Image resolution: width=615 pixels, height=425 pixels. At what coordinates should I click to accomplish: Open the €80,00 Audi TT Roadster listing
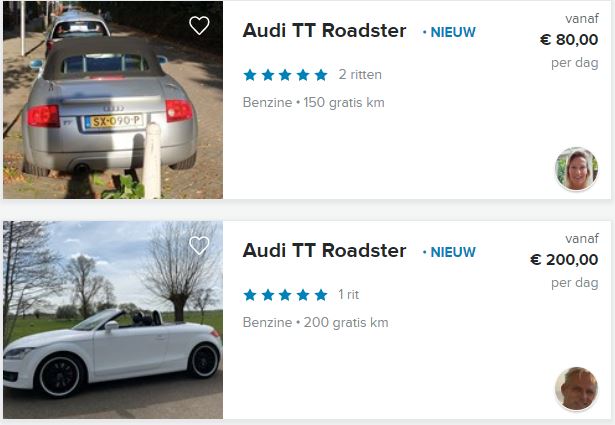324,31
